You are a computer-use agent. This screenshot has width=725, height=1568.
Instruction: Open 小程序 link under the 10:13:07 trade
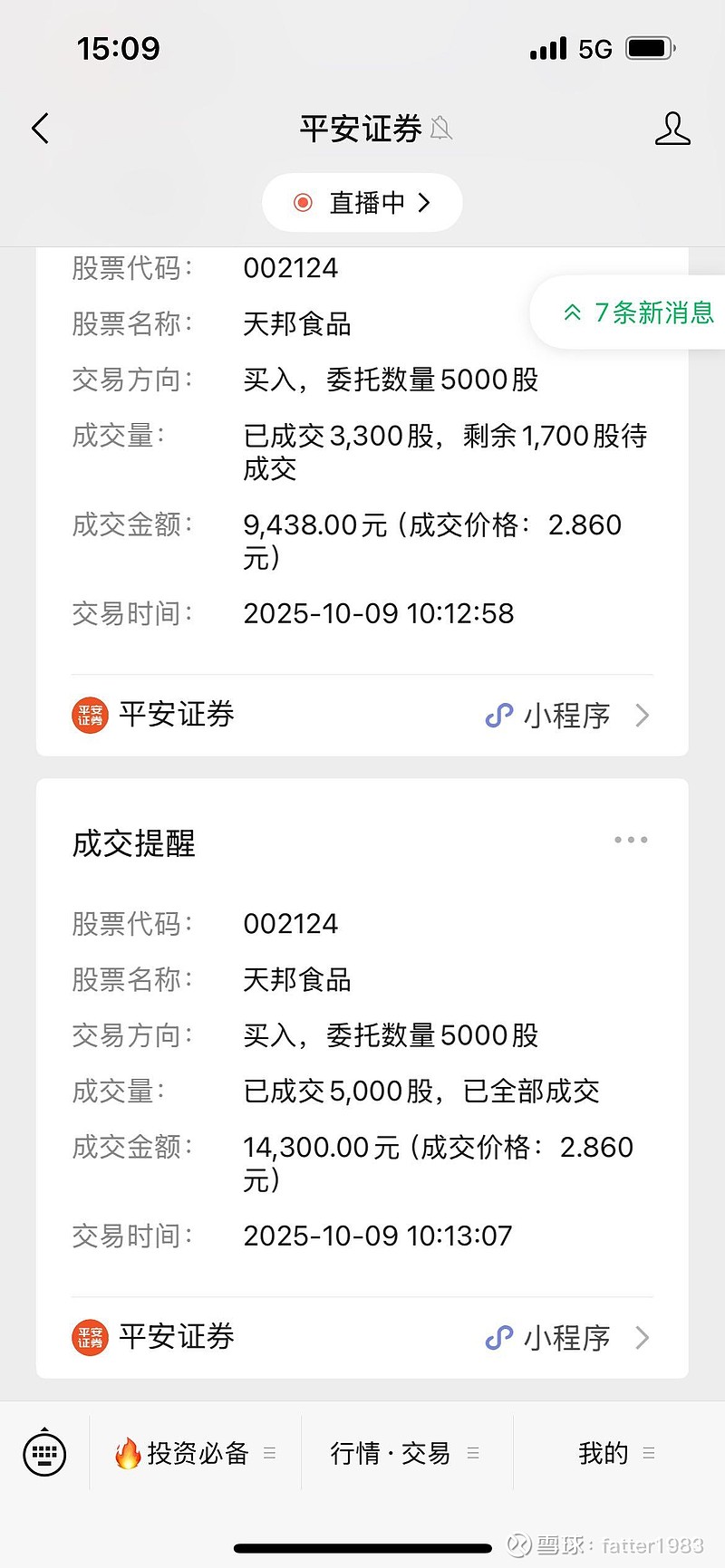pyautogui.click(x=566, y=1338)
